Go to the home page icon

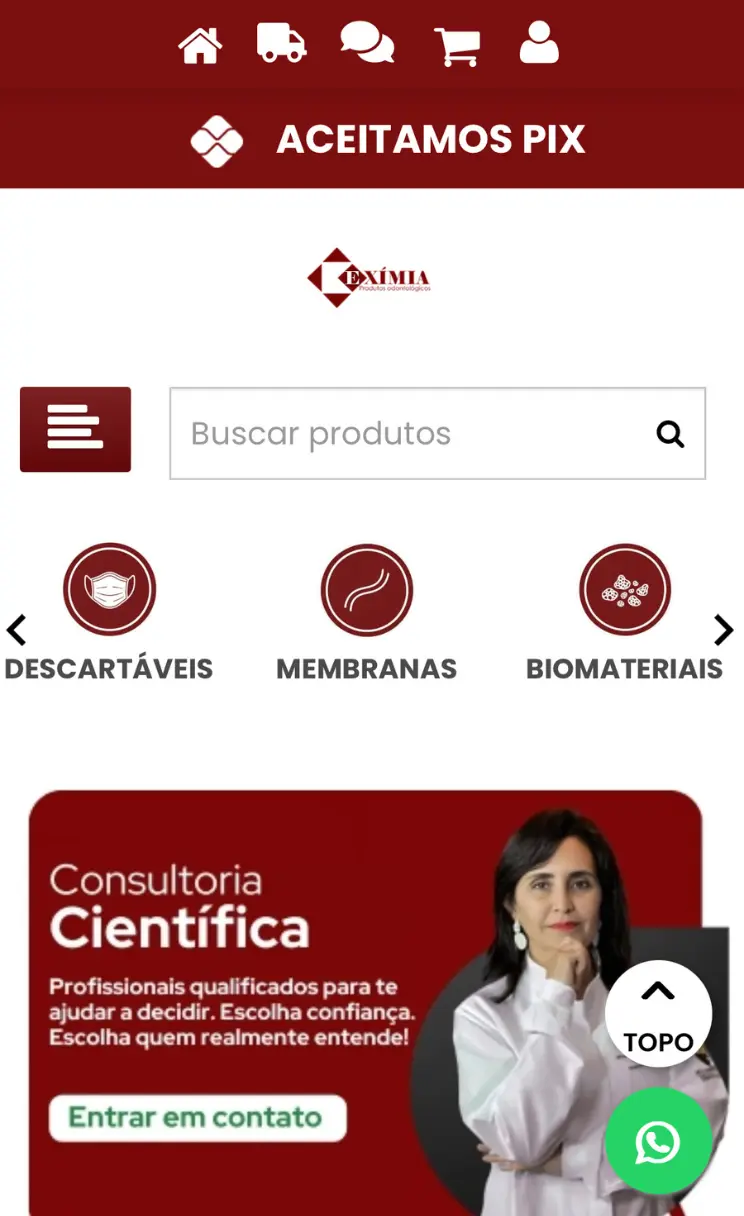pos(200,45)
